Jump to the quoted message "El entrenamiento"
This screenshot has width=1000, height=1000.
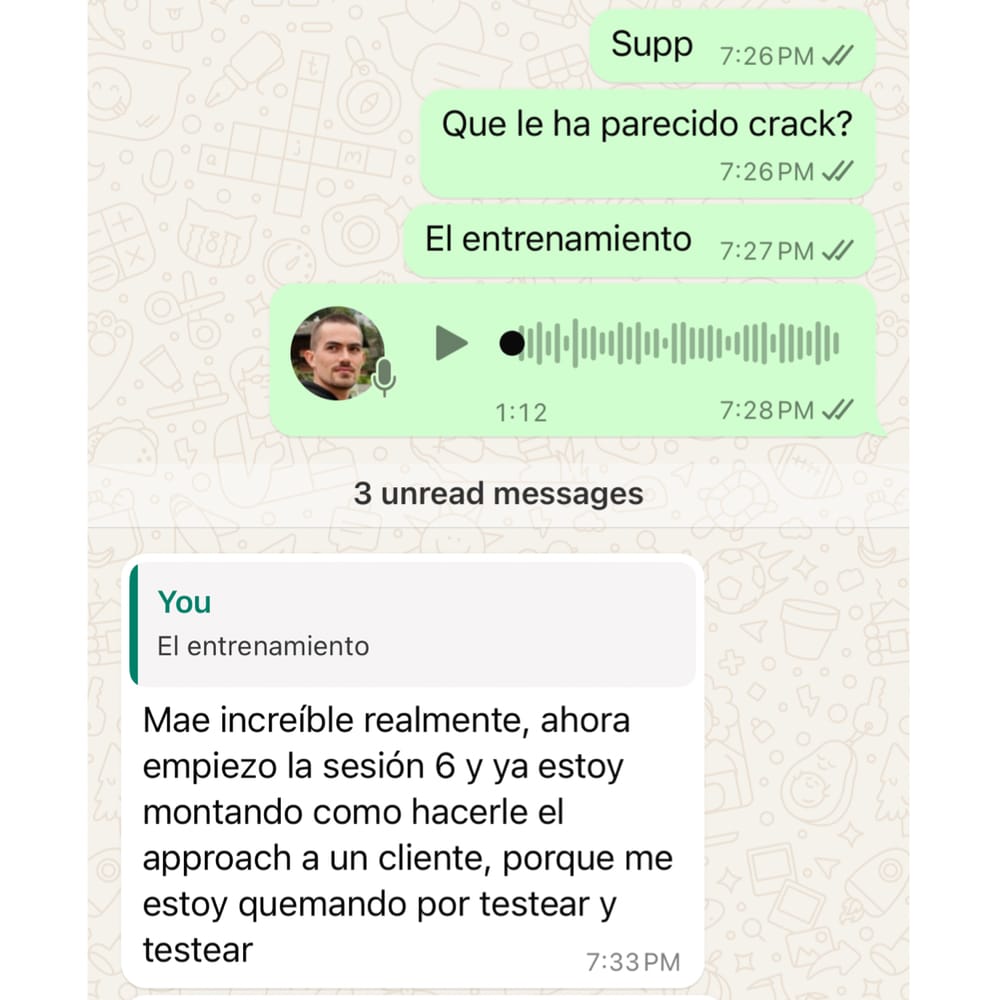(413, 624)
